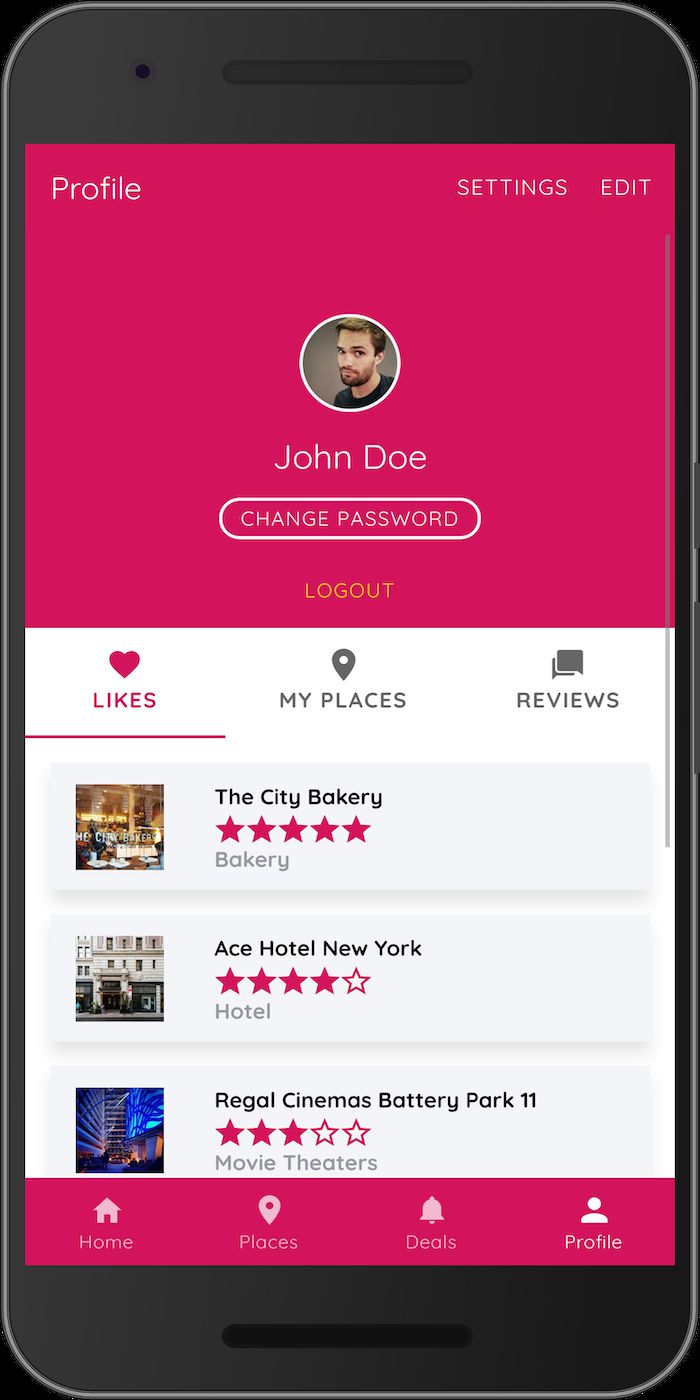Tap the Change Password button
The width and height of the screenshot is (700, 1400).
coord(350,519)
